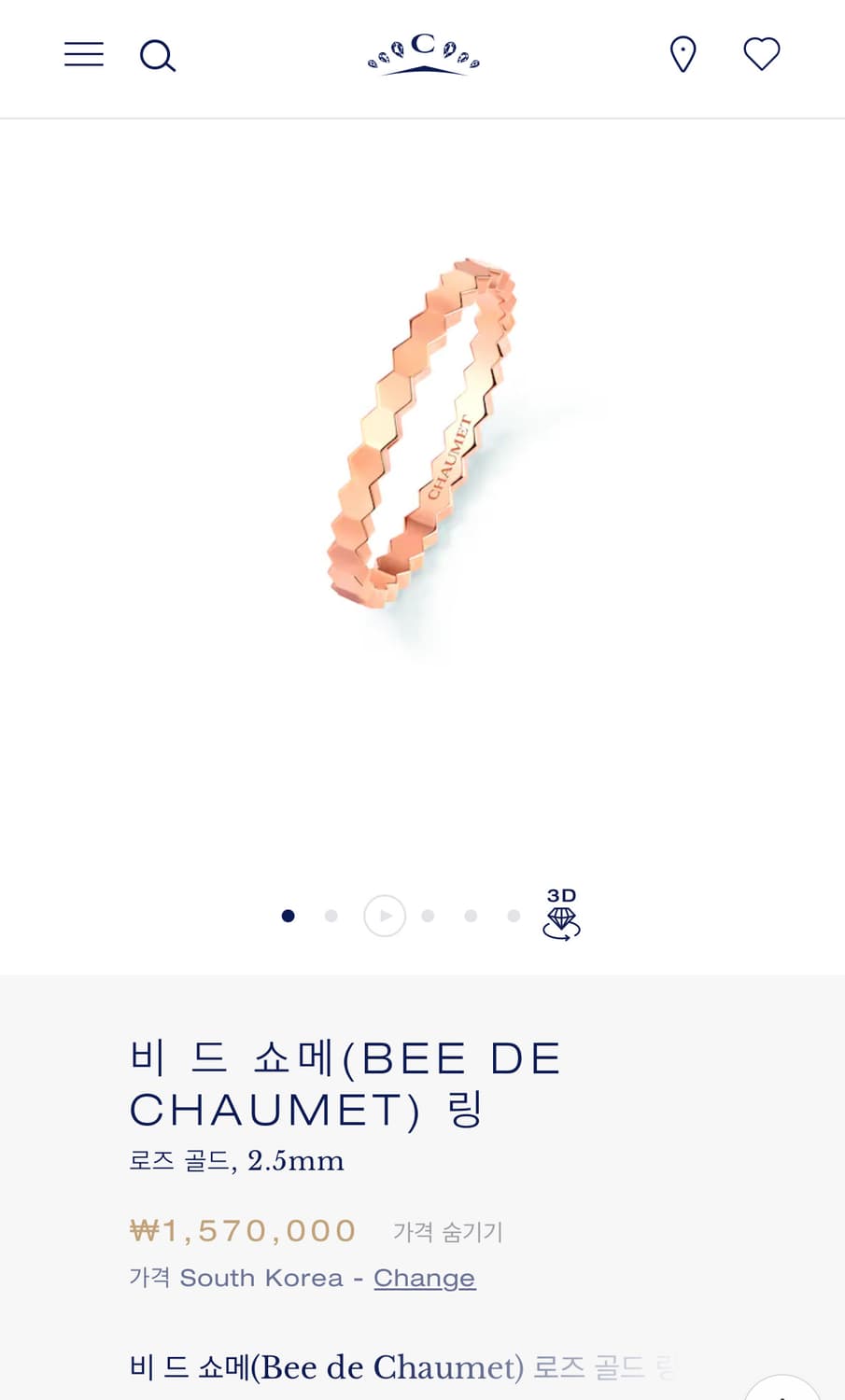845x1400 pixels.
Task: Click the Bee de Chaumet product title
Action: tap(345, 1083)
